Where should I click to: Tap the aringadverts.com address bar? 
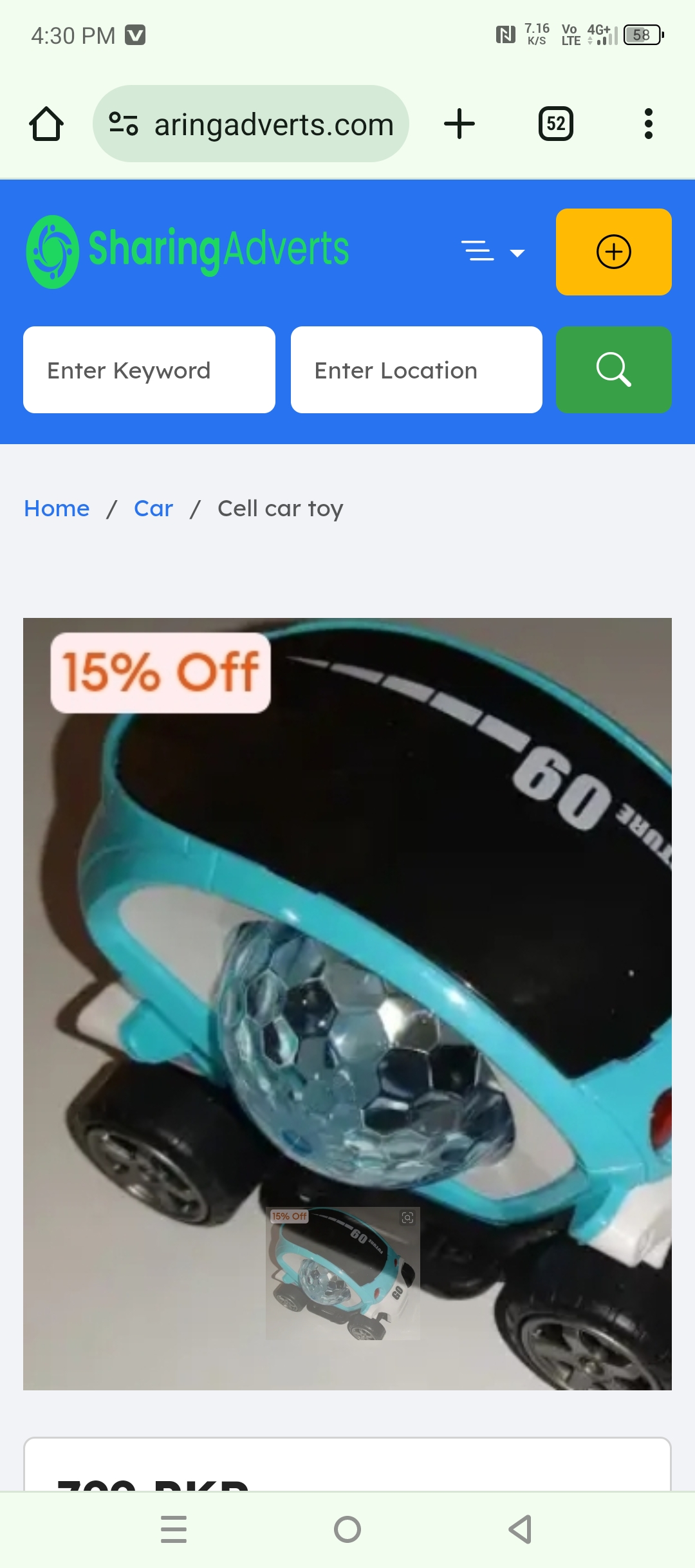pos(251,124)
